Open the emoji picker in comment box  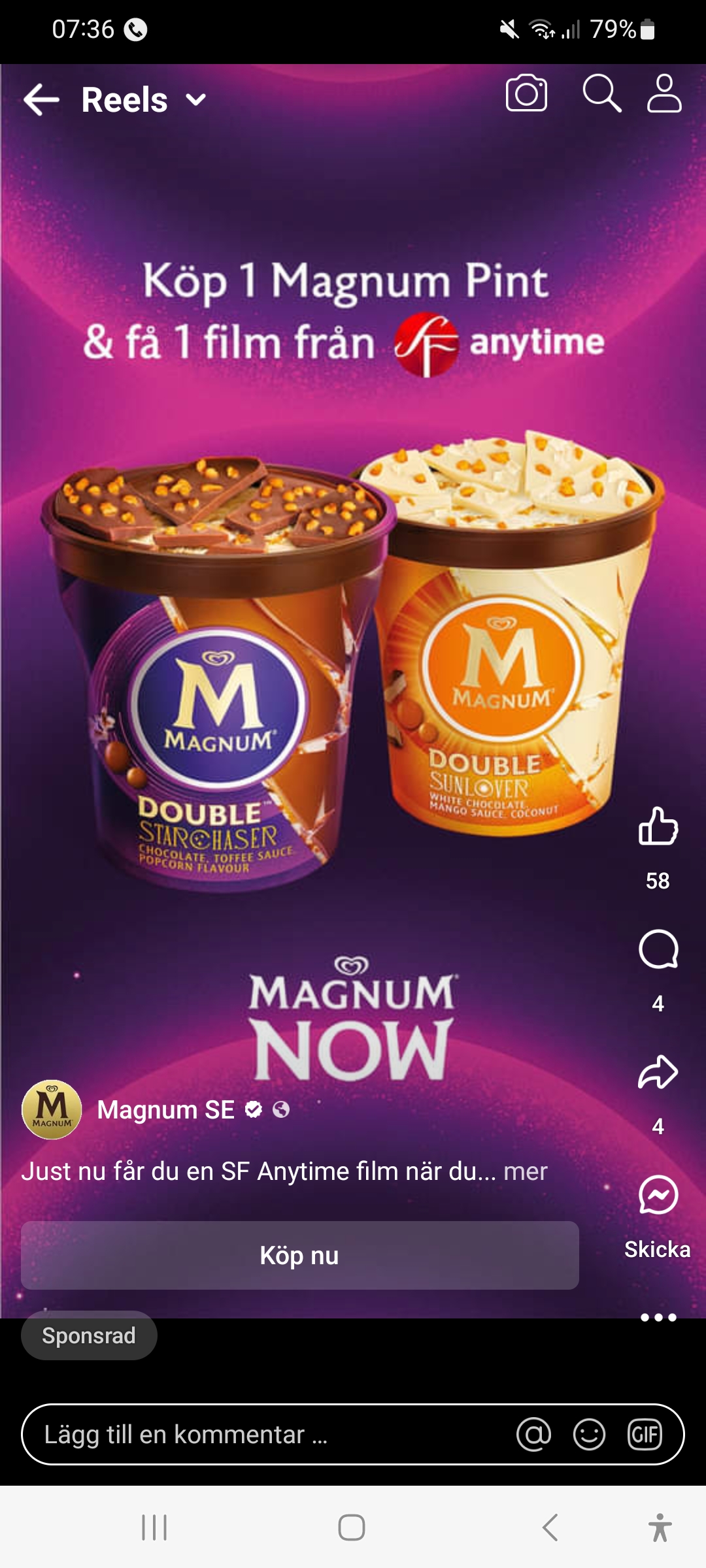tap(589, 1435)
